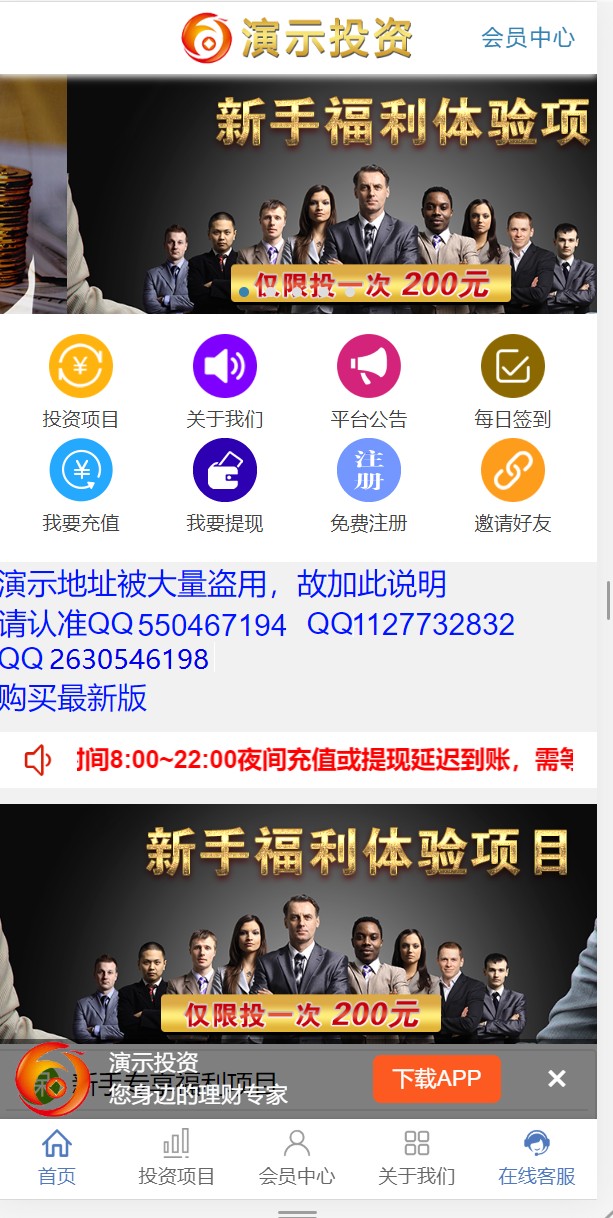This screenshot has width=613, height=1218.
Task: Tap the 下载APP button
Action: point(437,1079)
